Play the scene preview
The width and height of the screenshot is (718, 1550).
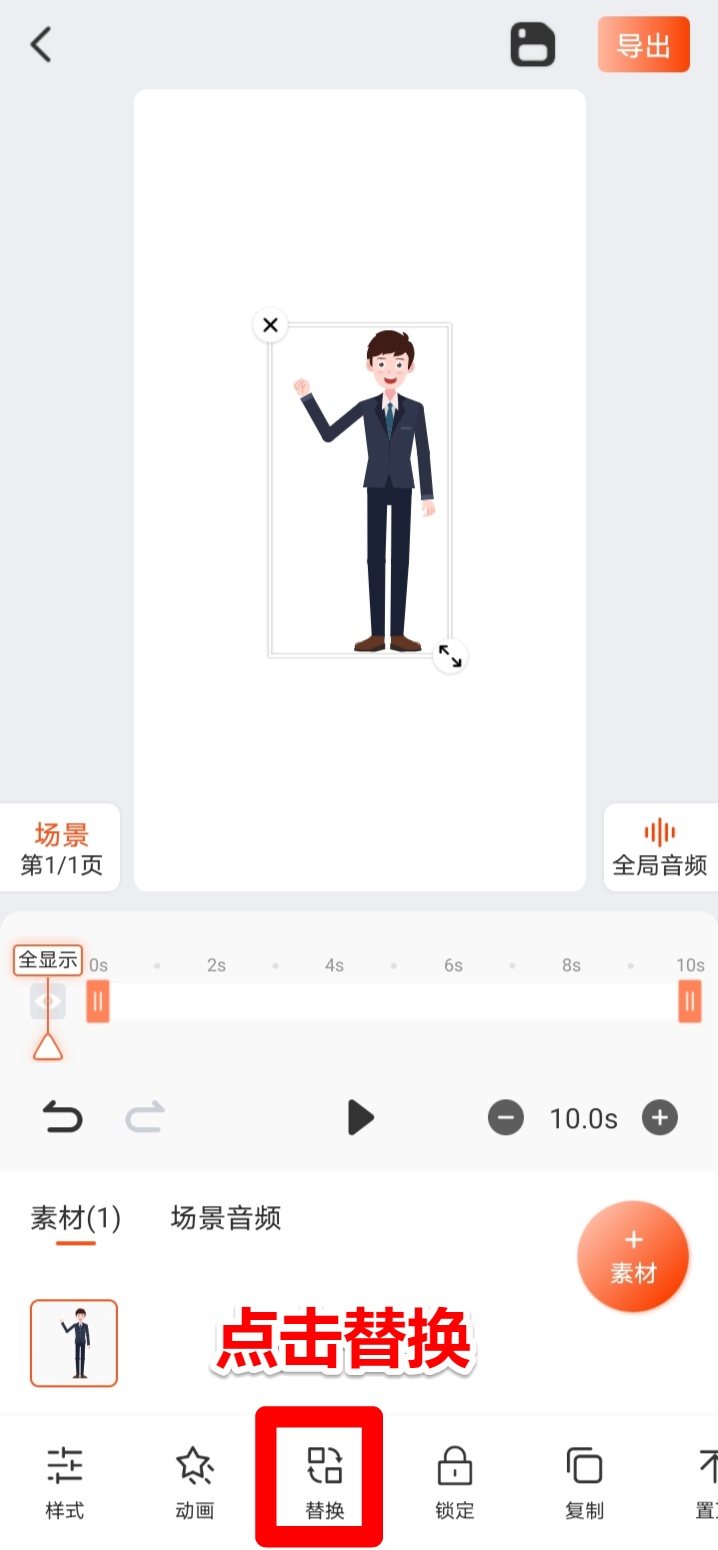[360, 1117]
